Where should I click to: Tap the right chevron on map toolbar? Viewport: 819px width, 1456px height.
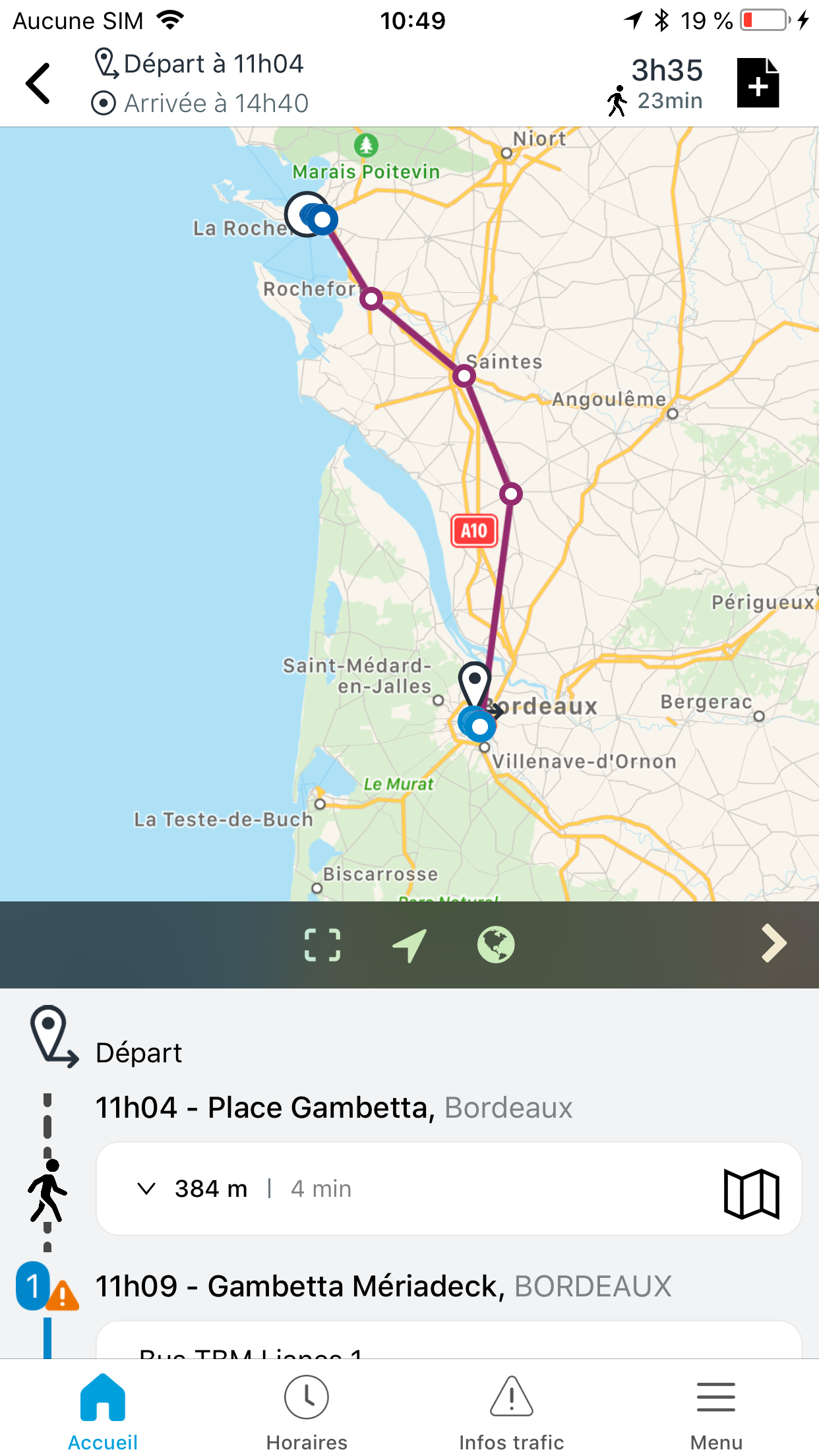coord(774,943)
